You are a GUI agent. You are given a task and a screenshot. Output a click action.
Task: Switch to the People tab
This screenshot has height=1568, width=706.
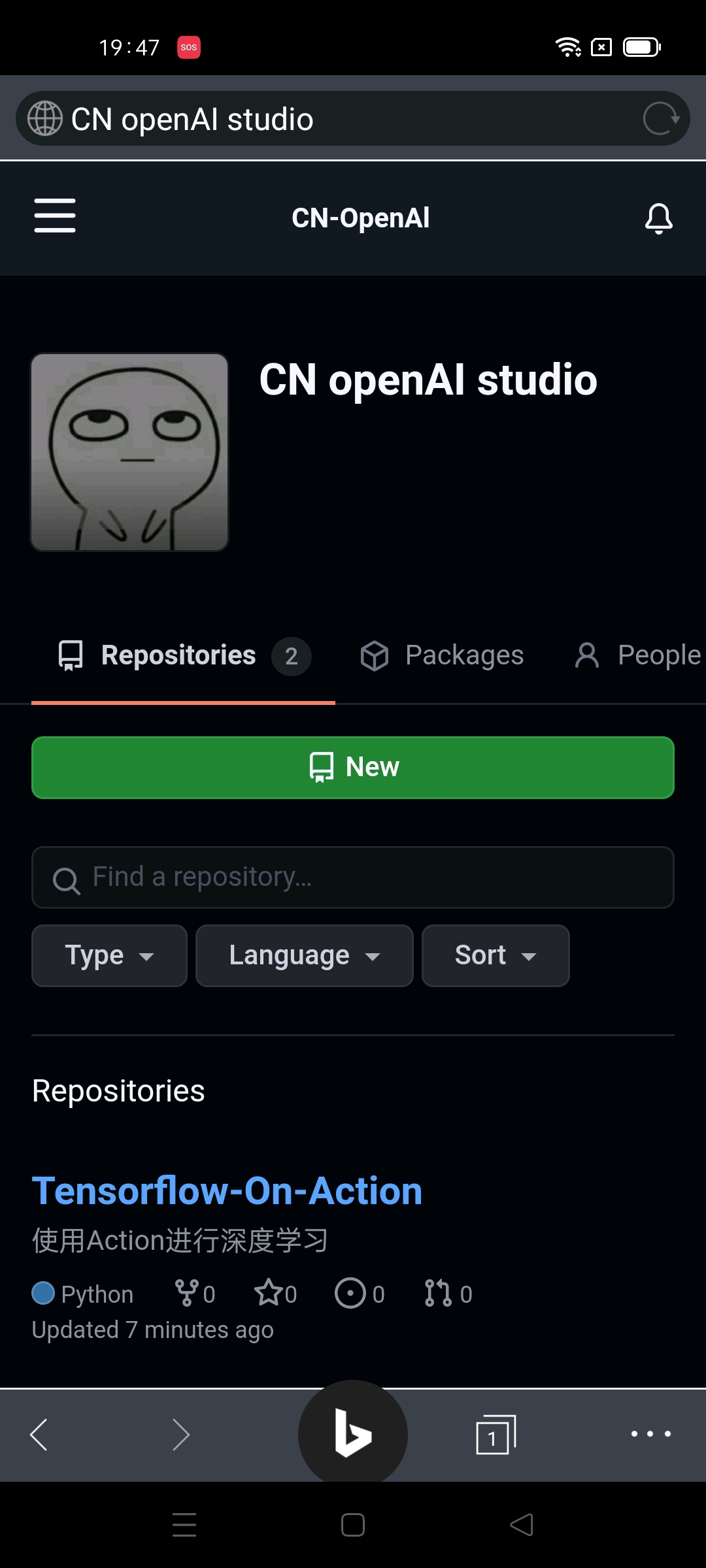point(638,655)
